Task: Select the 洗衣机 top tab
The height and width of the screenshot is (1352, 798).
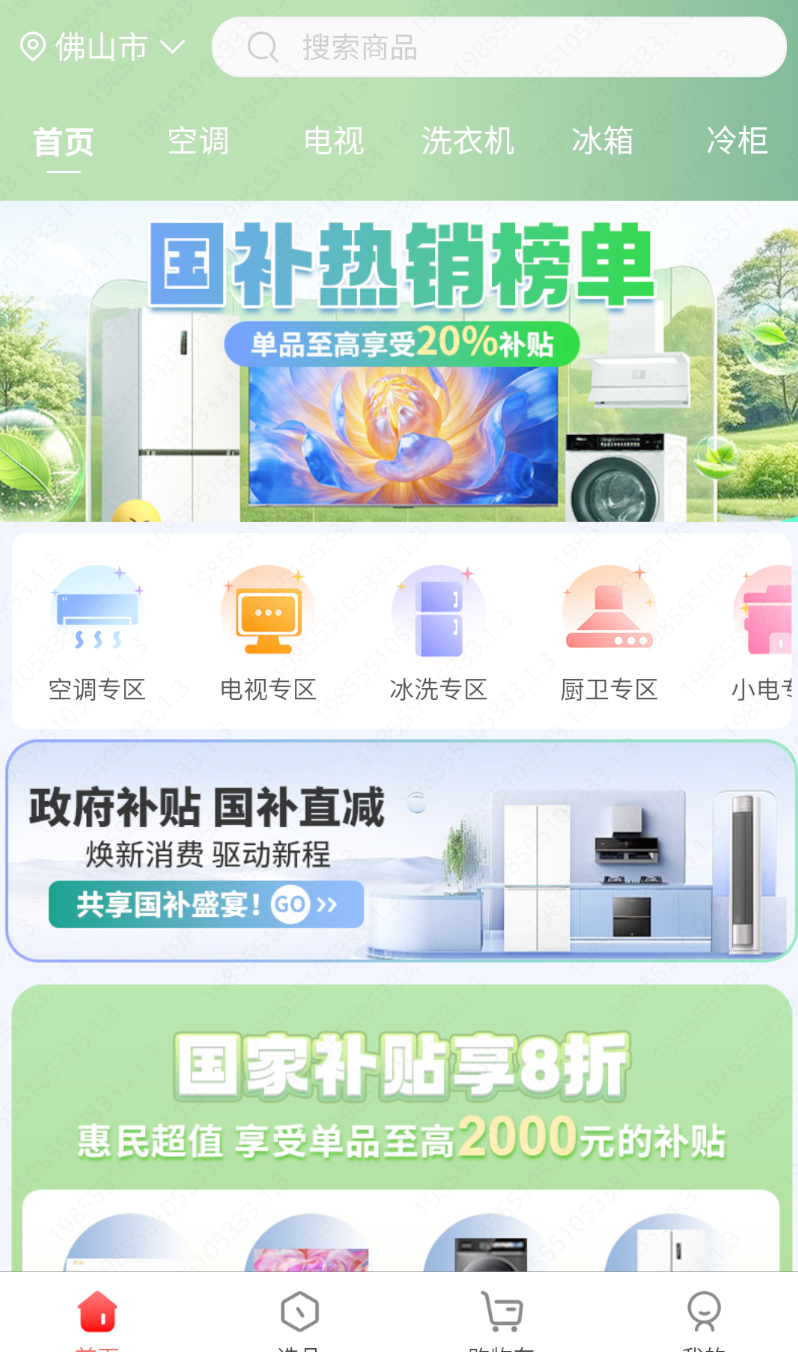Action: 467,141
